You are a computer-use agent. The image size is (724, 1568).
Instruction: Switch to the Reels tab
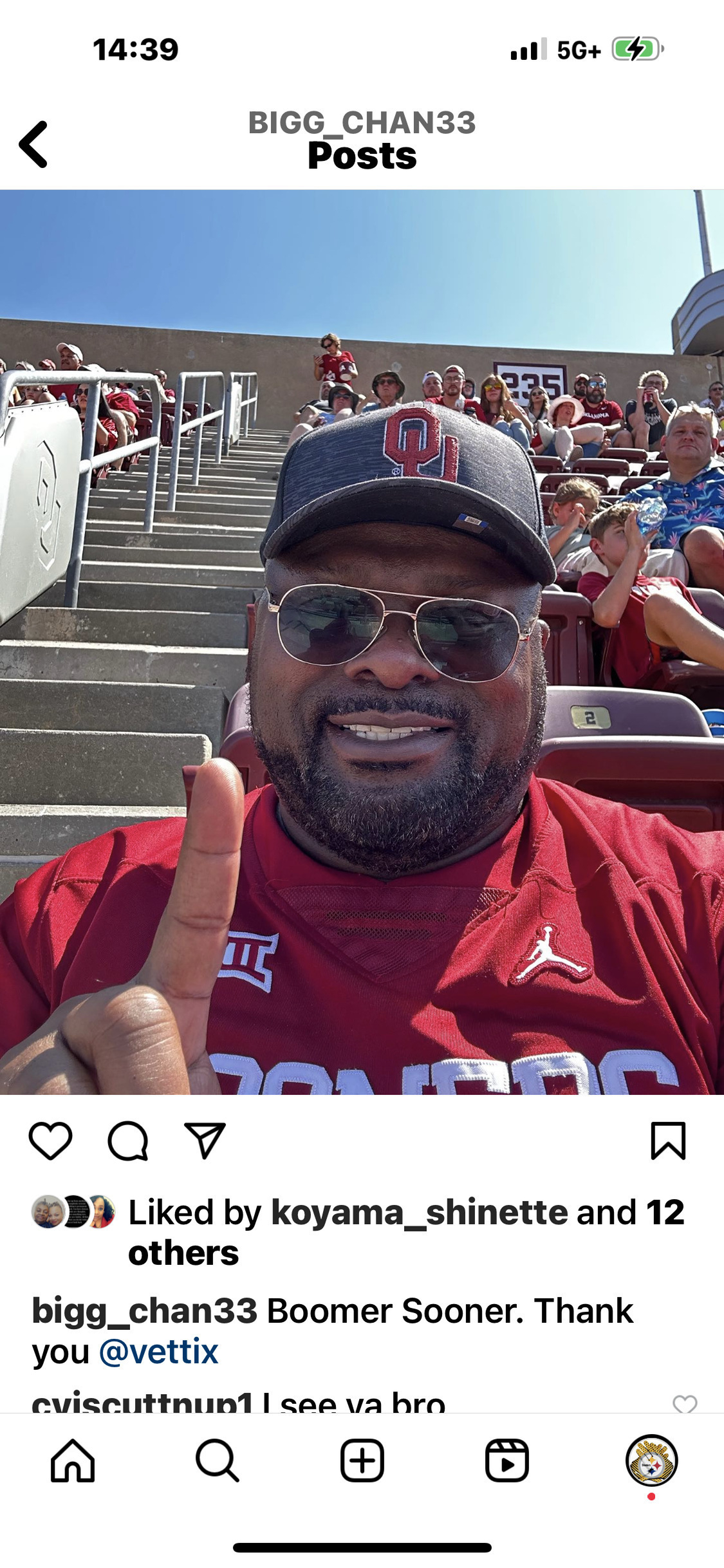click(x=507, y=1461)
